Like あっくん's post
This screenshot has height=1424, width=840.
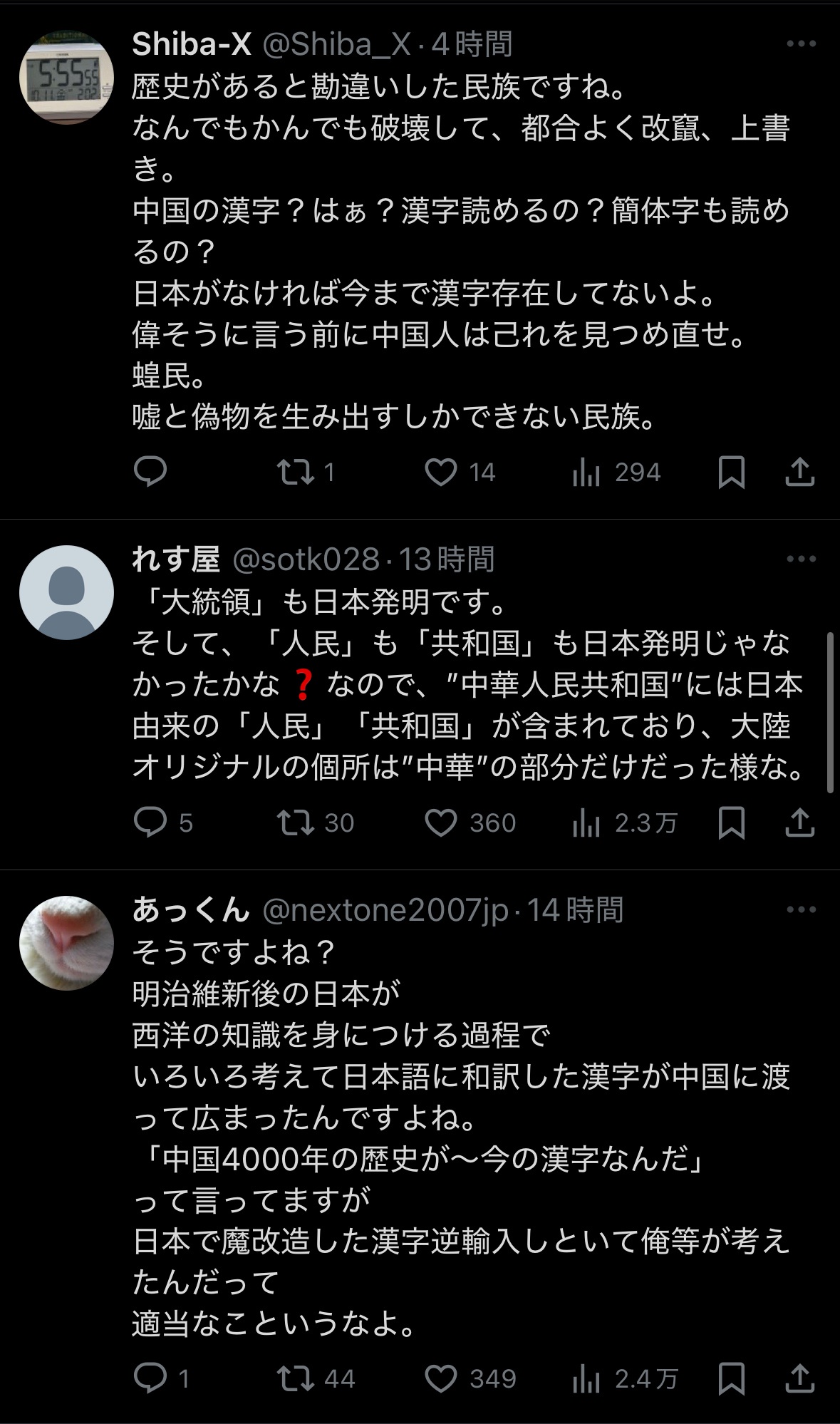(441, 1378)
